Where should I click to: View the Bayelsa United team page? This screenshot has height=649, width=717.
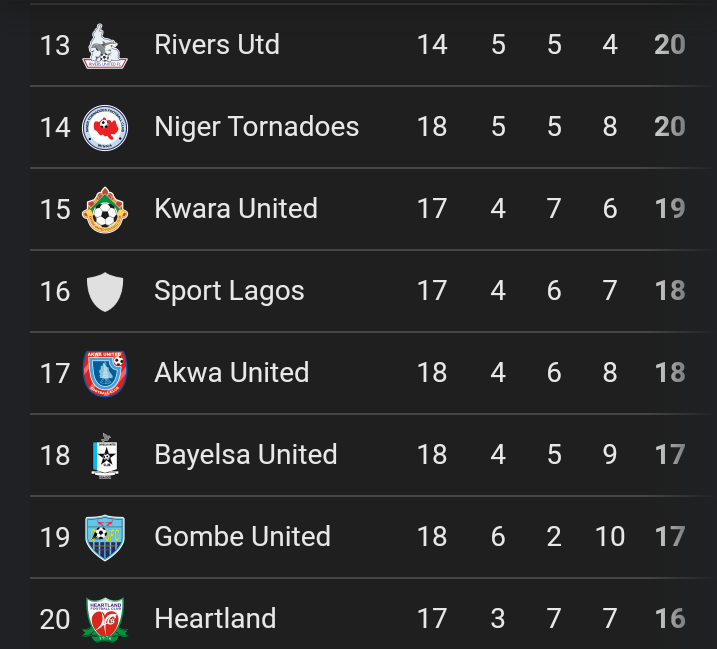[x=245, y=455]
